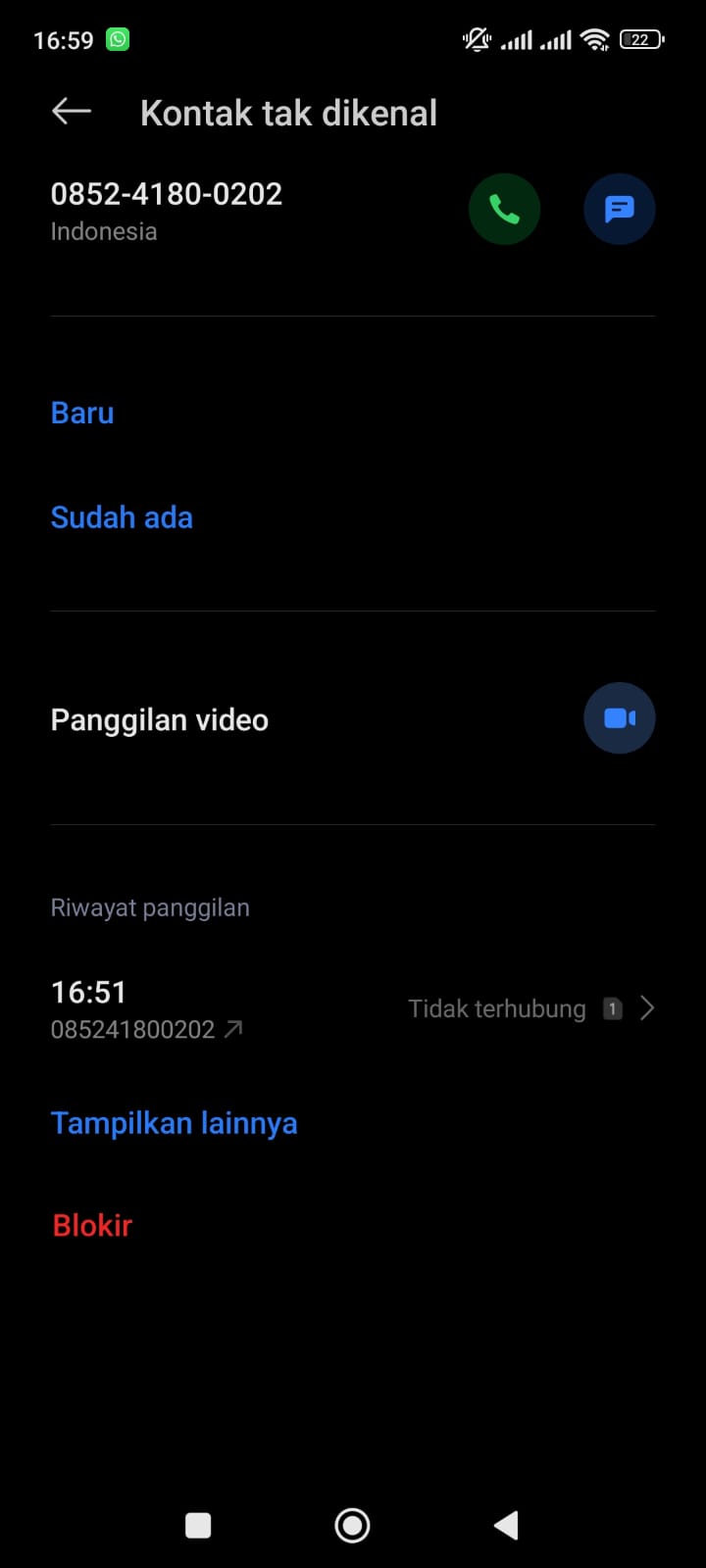Open the Riwayat panggilan section header
The height and width of the screenshot is (1568, 706).
click(x=149, y=906)
